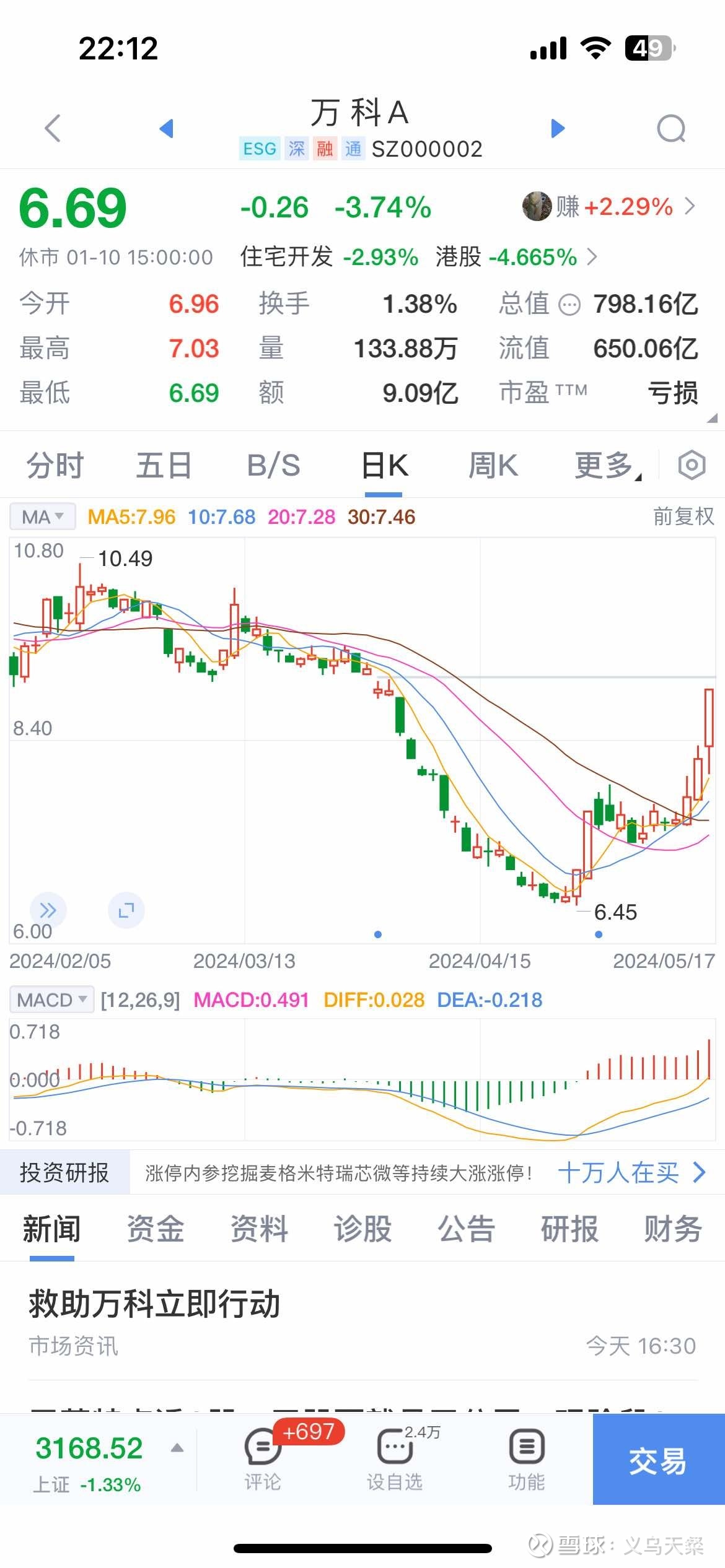This screenshot has height=1568, width=725.
Task: Tap the 融 margin trading badge
Action: coord(324,149)
